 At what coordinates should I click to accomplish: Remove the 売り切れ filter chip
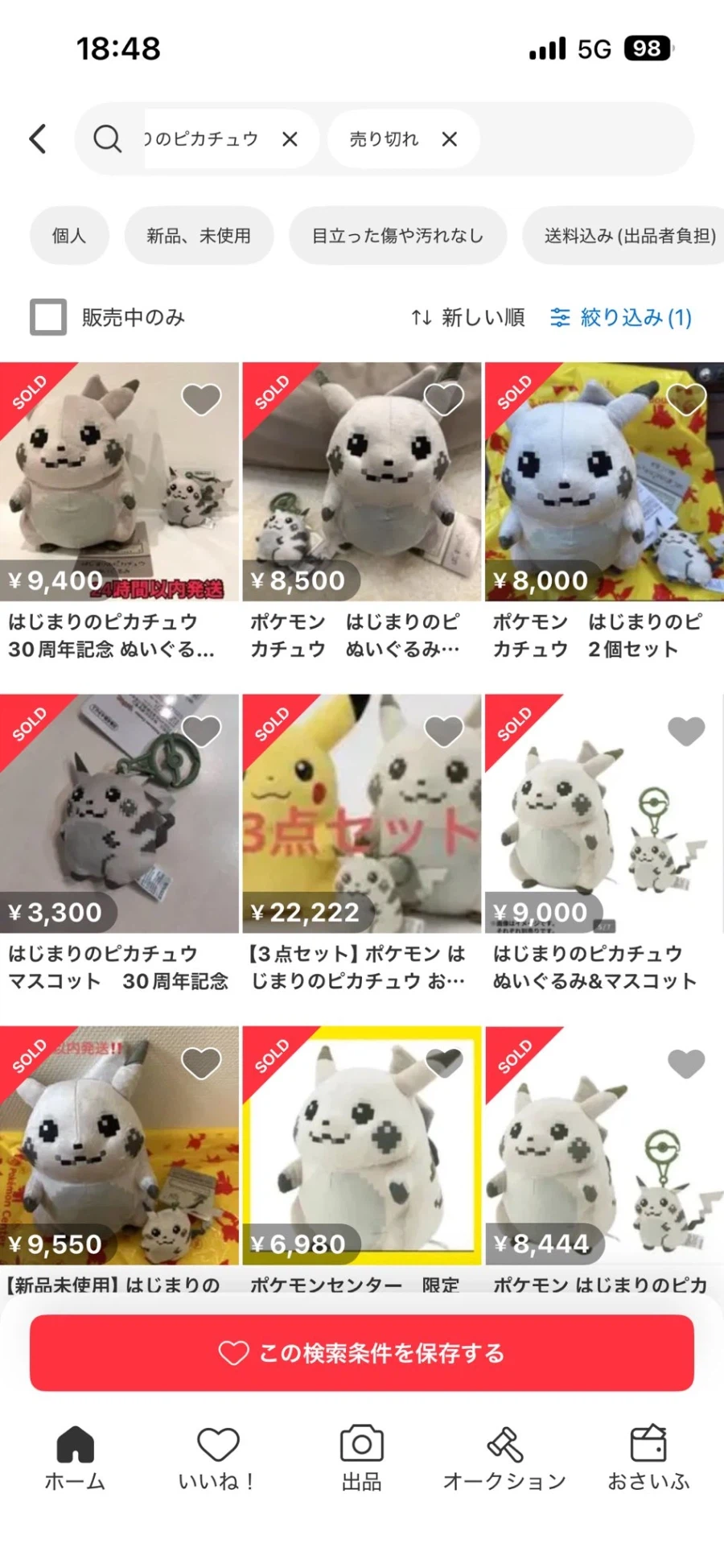click(x=450, y=139)
